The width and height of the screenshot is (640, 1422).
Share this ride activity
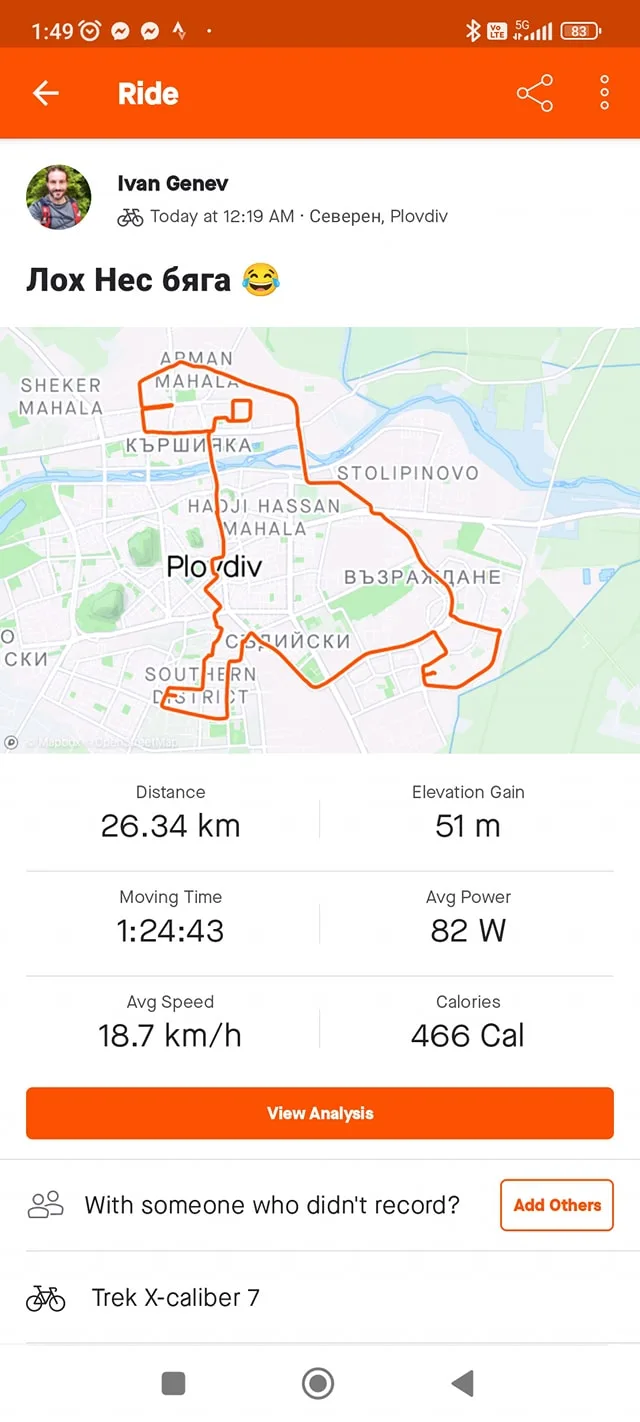click(x=535, y=93)
